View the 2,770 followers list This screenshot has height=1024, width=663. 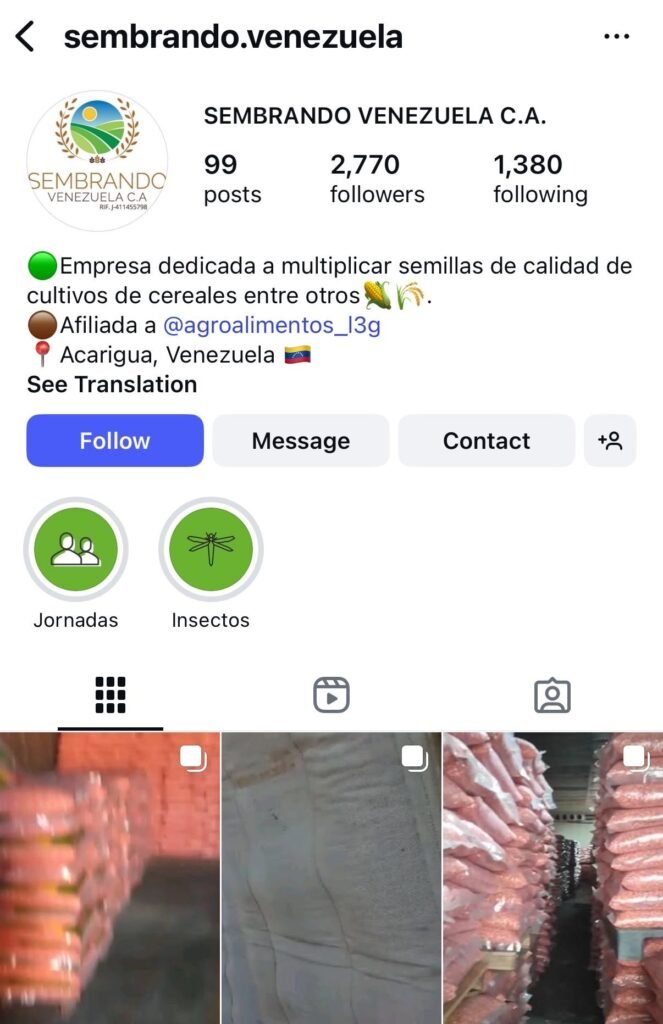377,178
